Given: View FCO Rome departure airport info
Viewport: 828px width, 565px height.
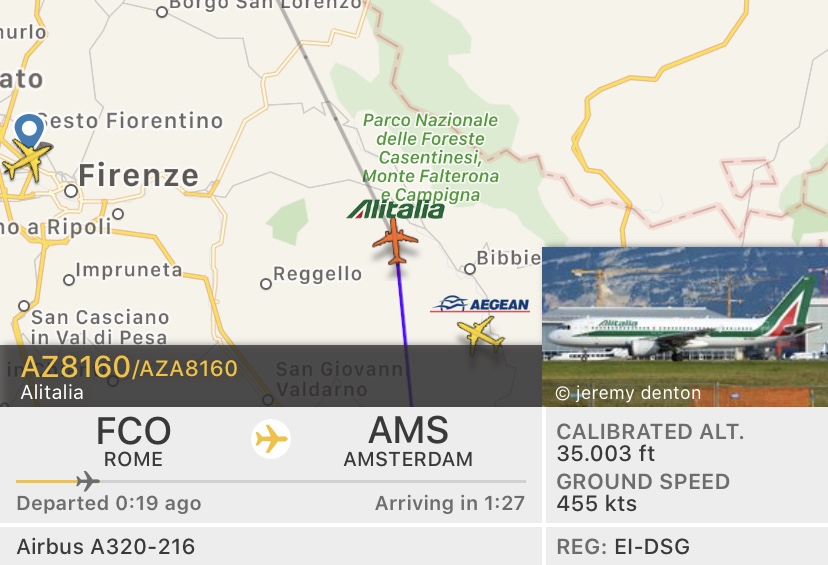Looking at the screenshot, I should pos(134,443).
